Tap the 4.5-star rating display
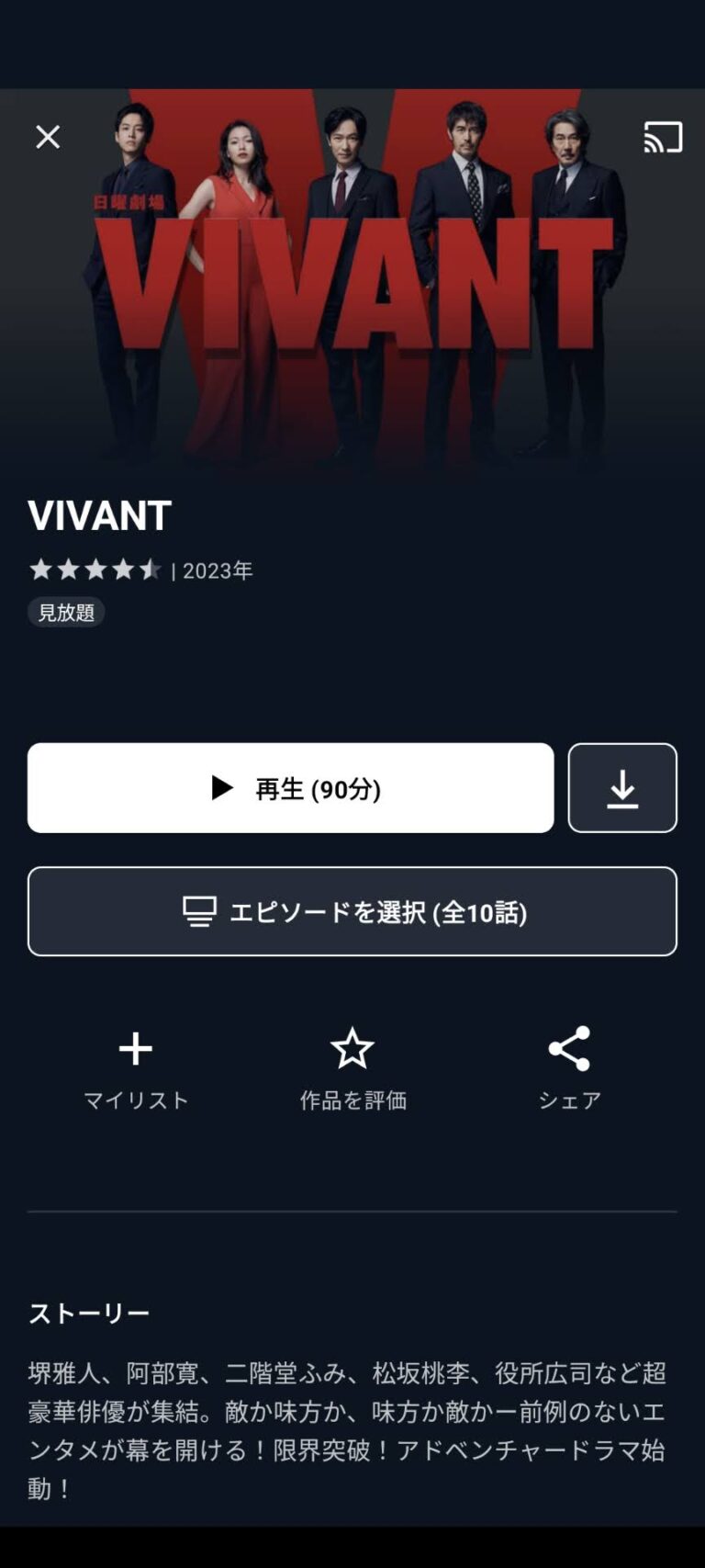 [x=95, y=570]
